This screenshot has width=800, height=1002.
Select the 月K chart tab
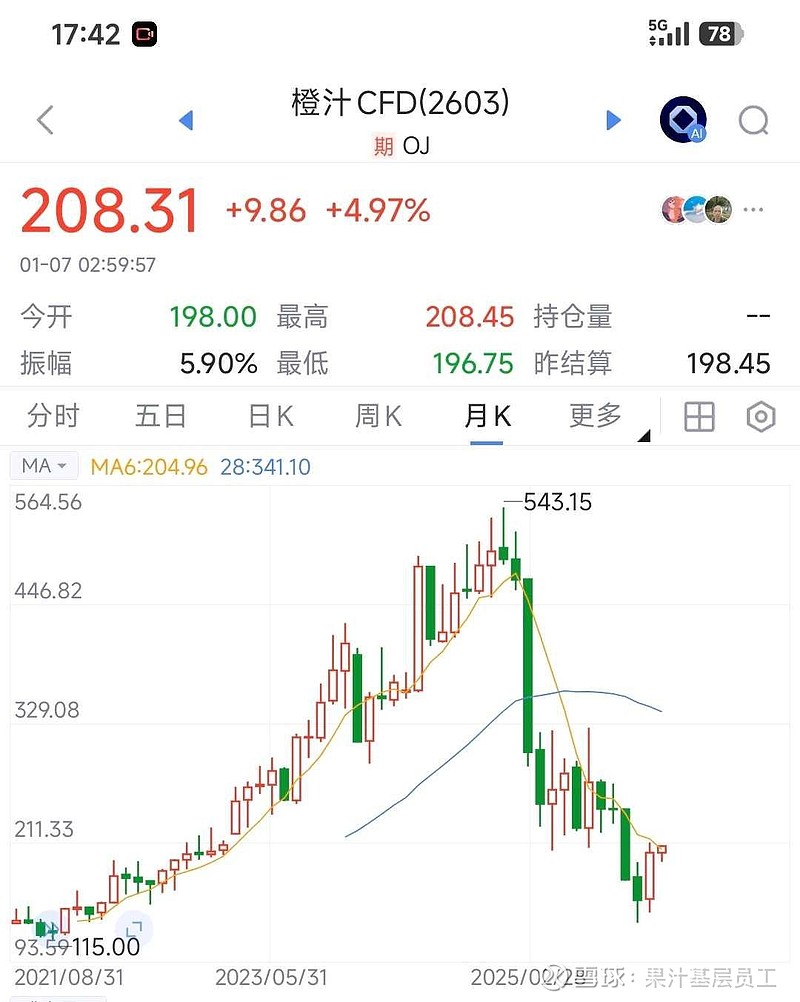pyautogui.click(x=487, y=416)
